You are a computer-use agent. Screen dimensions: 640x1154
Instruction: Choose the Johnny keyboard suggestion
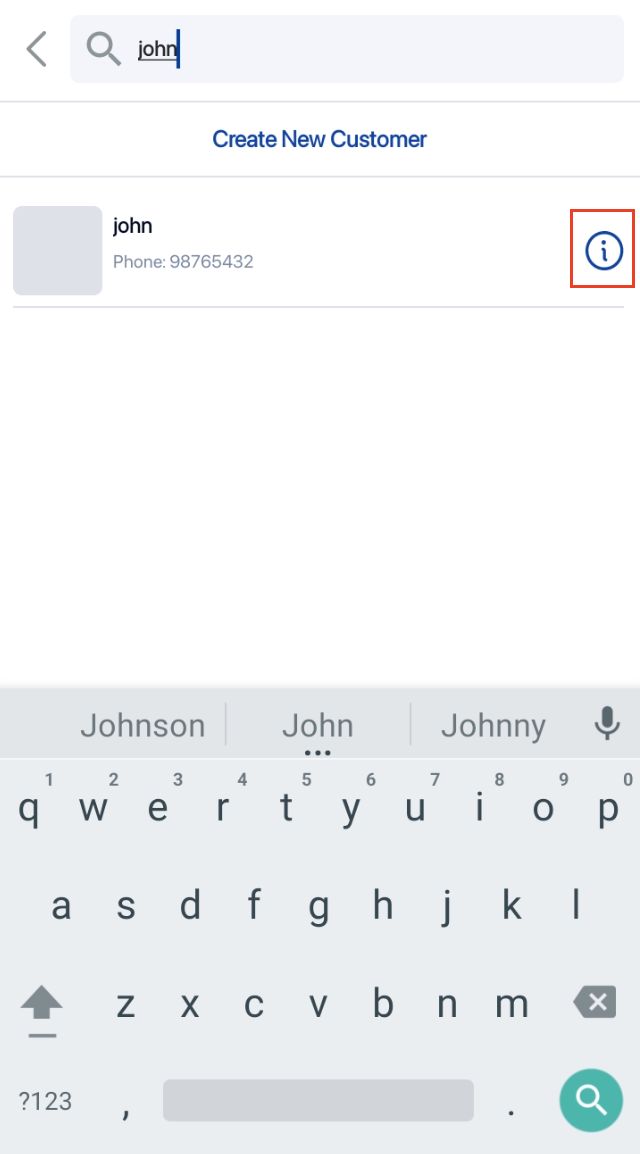(x=493, y=725)
